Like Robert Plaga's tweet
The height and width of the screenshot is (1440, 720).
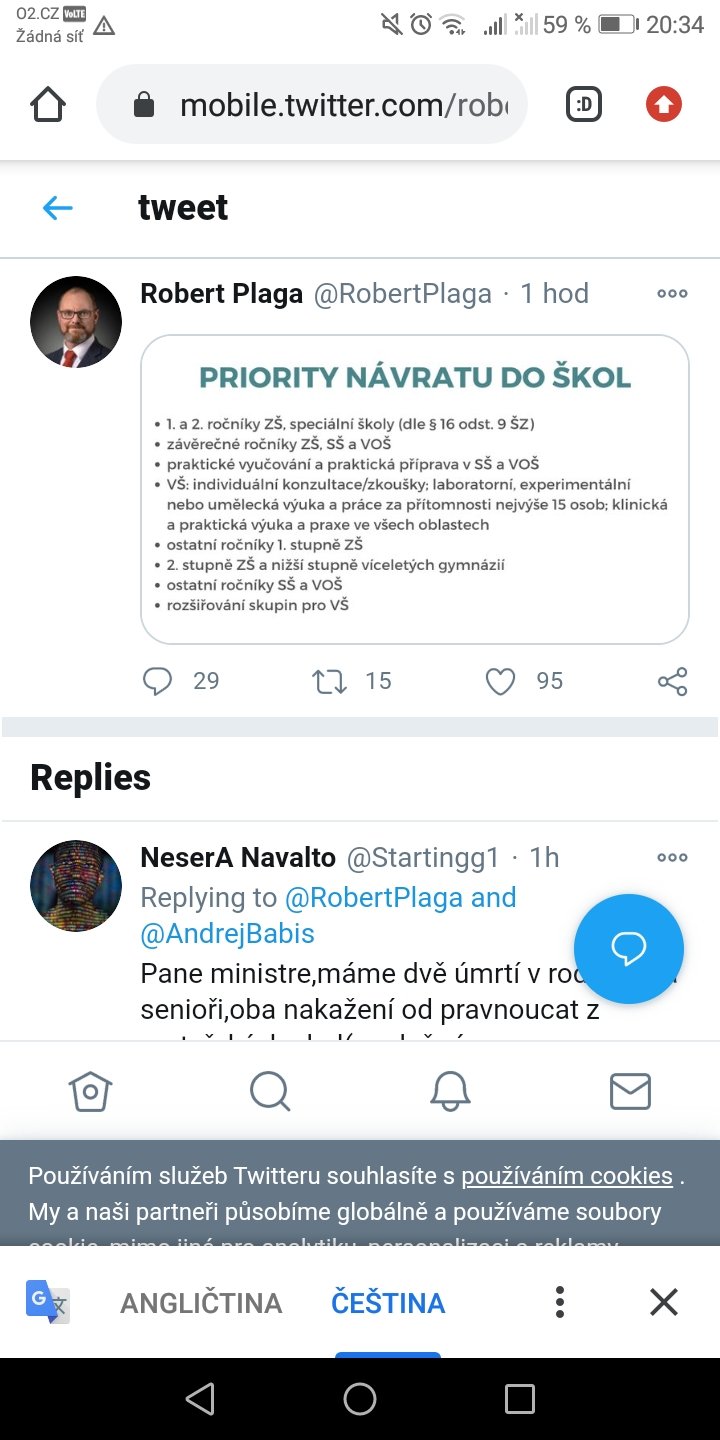500,681
